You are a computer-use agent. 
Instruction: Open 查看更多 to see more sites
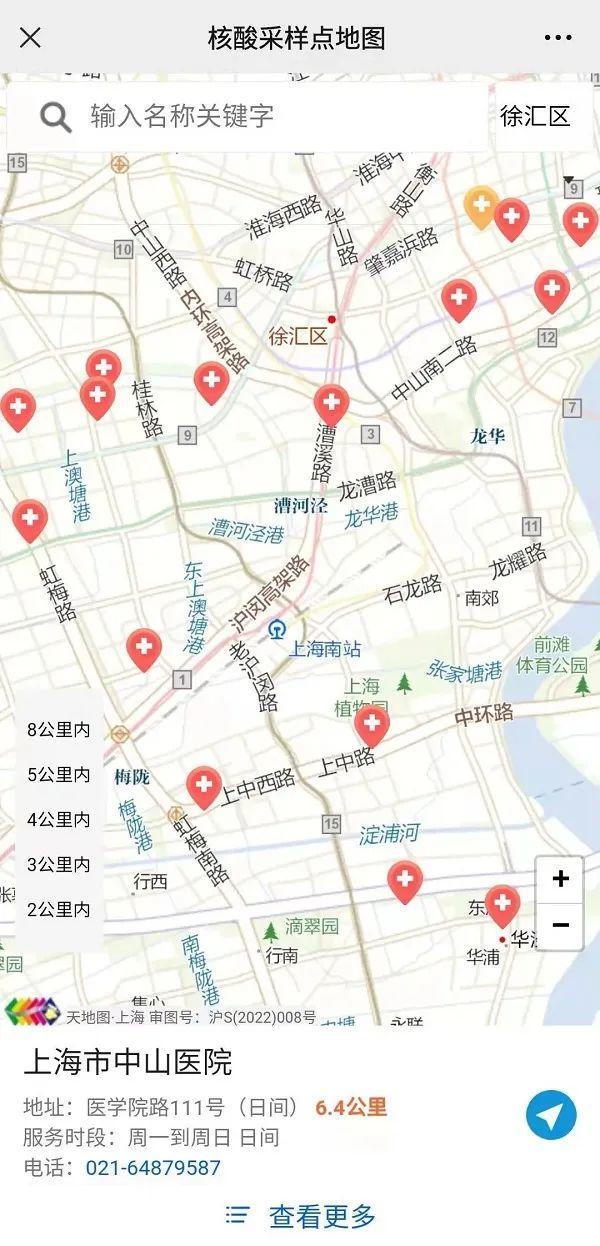click(301, 1216)
